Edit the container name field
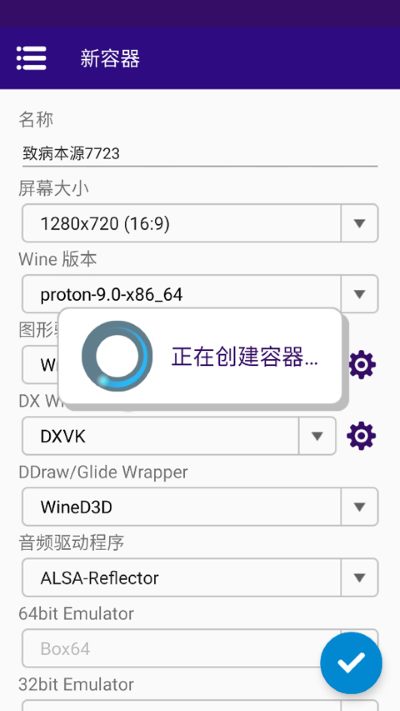This screenshot has height=711, width=400. [200, 153]
